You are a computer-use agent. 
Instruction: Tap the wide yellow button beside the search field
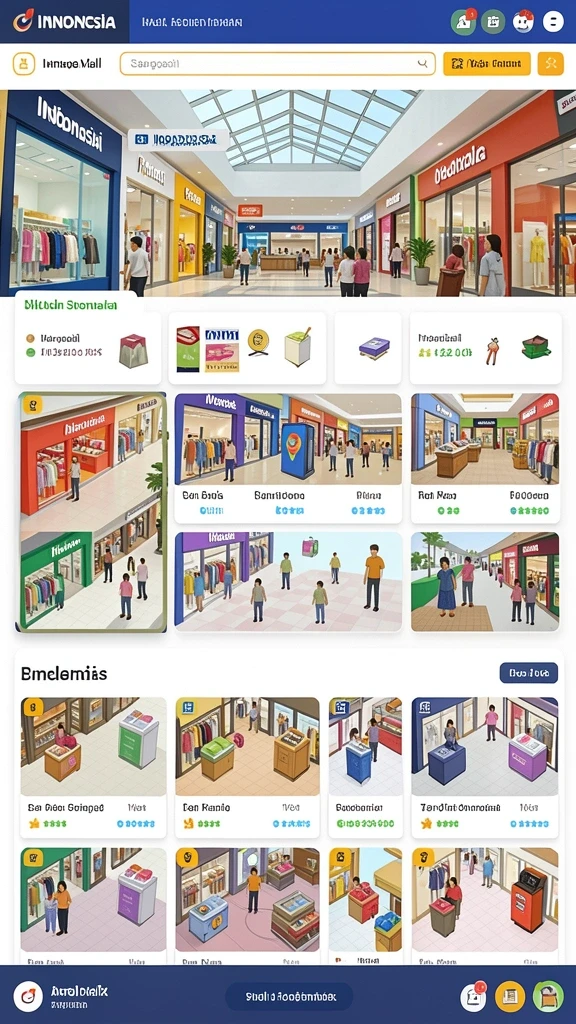click(x=487, y=64)
